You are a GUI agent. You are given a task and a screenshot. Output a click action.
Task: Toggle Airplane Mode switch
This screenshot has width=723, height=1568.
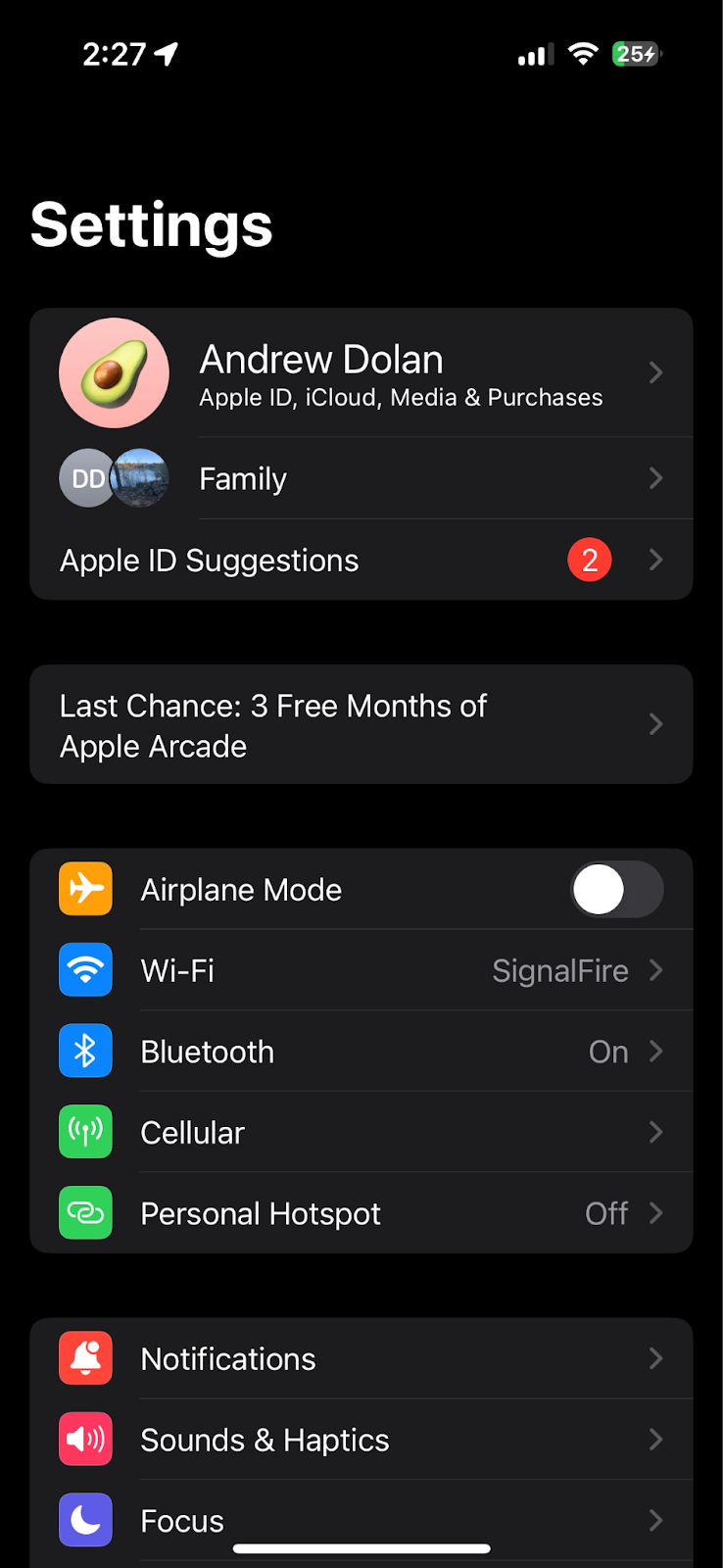tap(616, 890)
